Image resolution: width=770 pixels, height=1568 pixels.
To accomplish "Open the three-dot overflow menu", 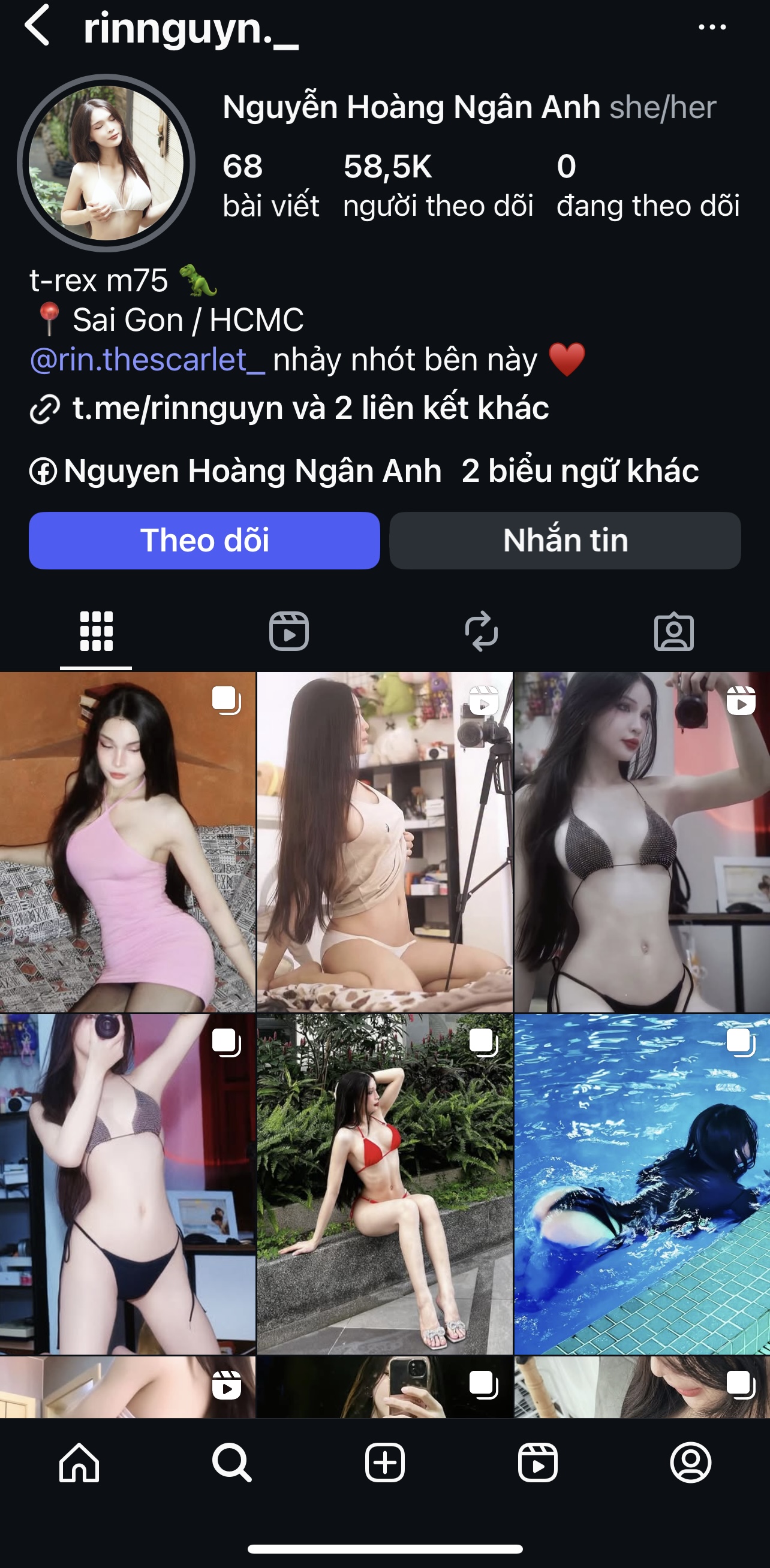I will [x=711, y=27].
